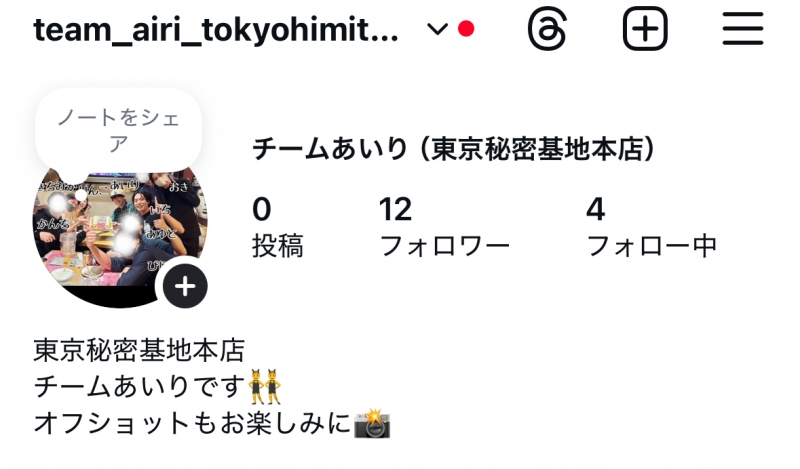Open the account switcher dropdown by username

click(x=437, y=30)
